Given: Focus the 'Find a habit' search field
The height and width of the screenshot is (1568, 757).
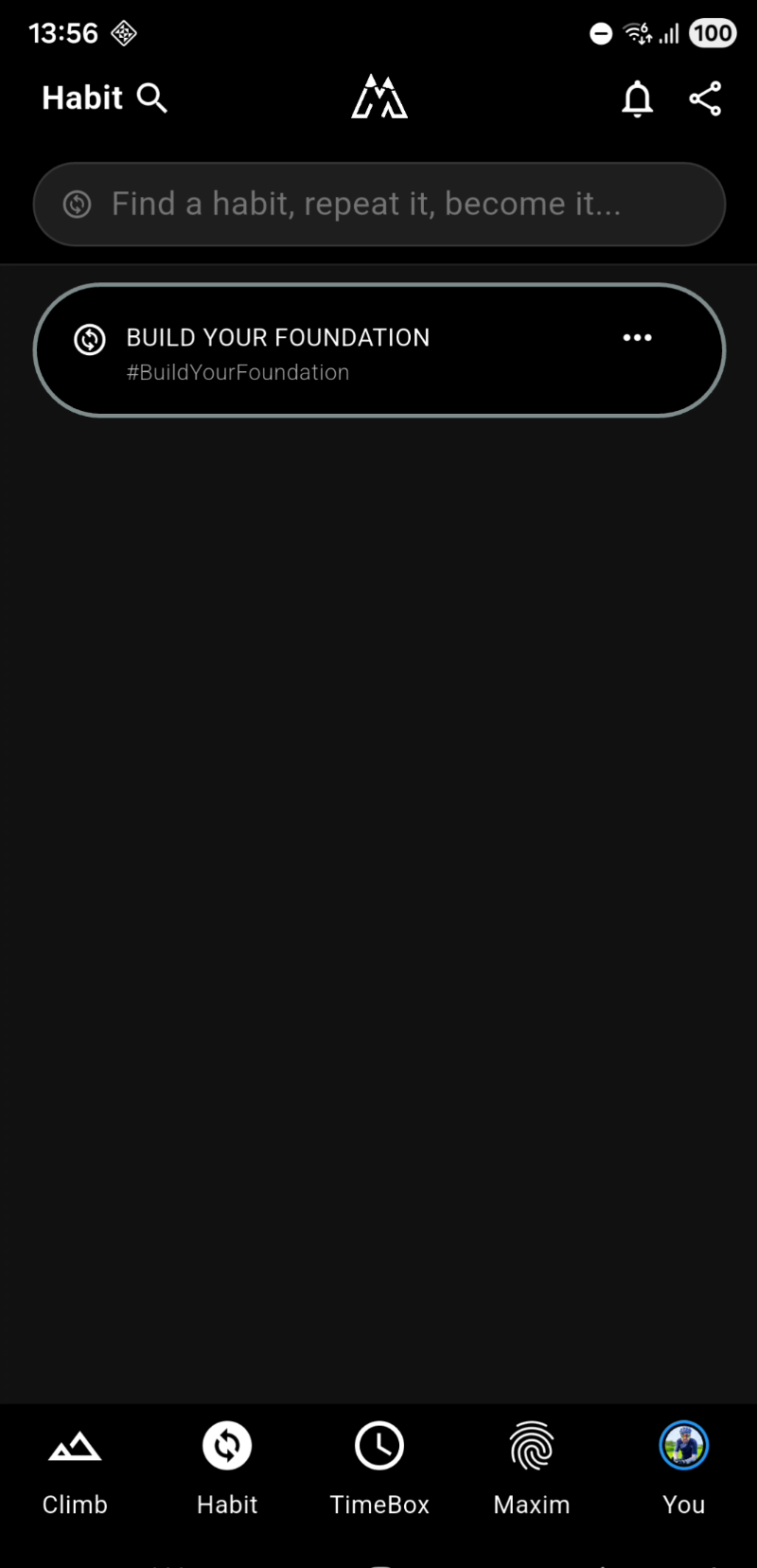Looking at the screenshot, I should (x=378, y=205).
